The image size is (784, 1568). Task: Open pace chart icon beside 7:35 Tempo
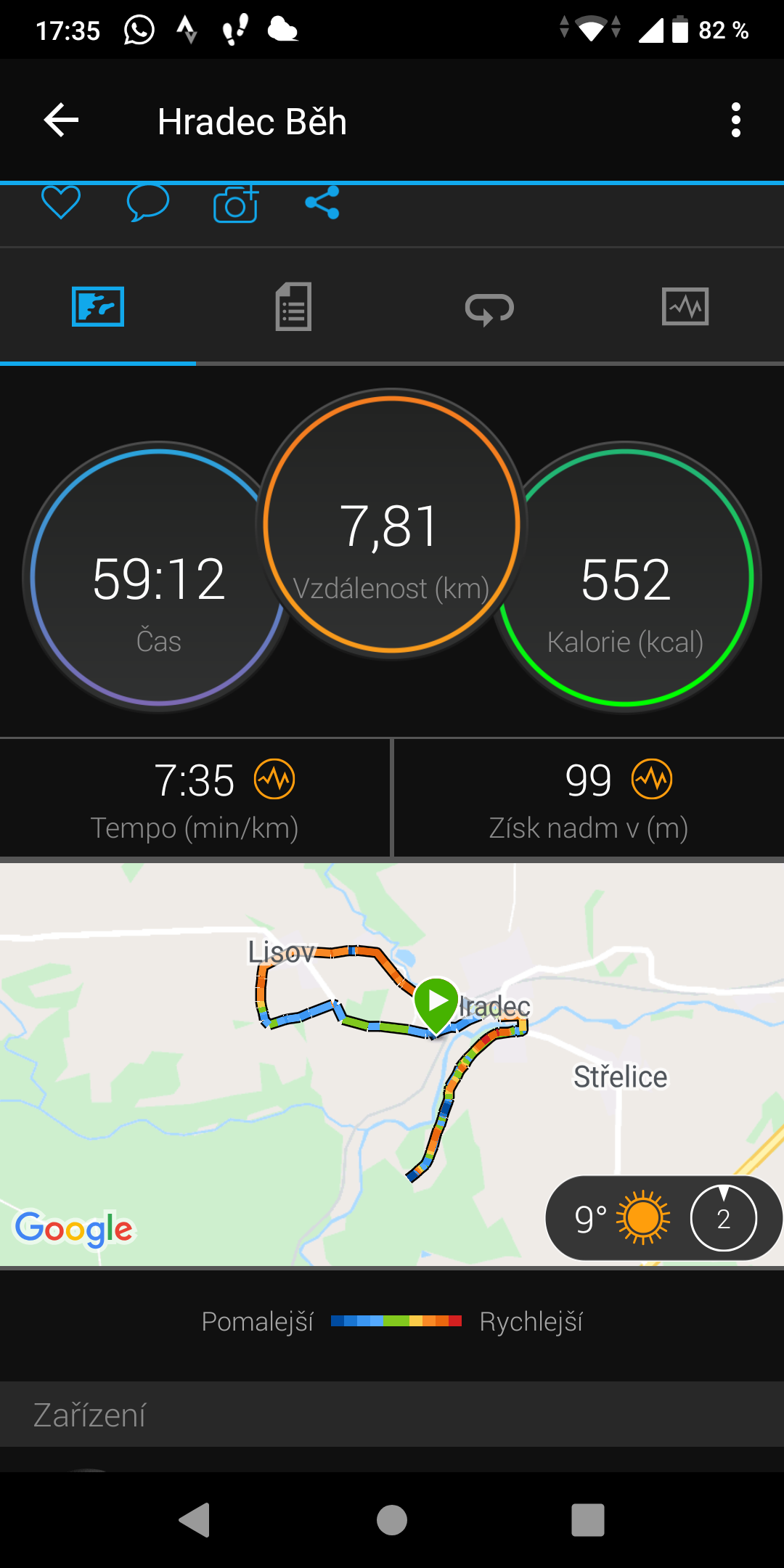point(274,779)
